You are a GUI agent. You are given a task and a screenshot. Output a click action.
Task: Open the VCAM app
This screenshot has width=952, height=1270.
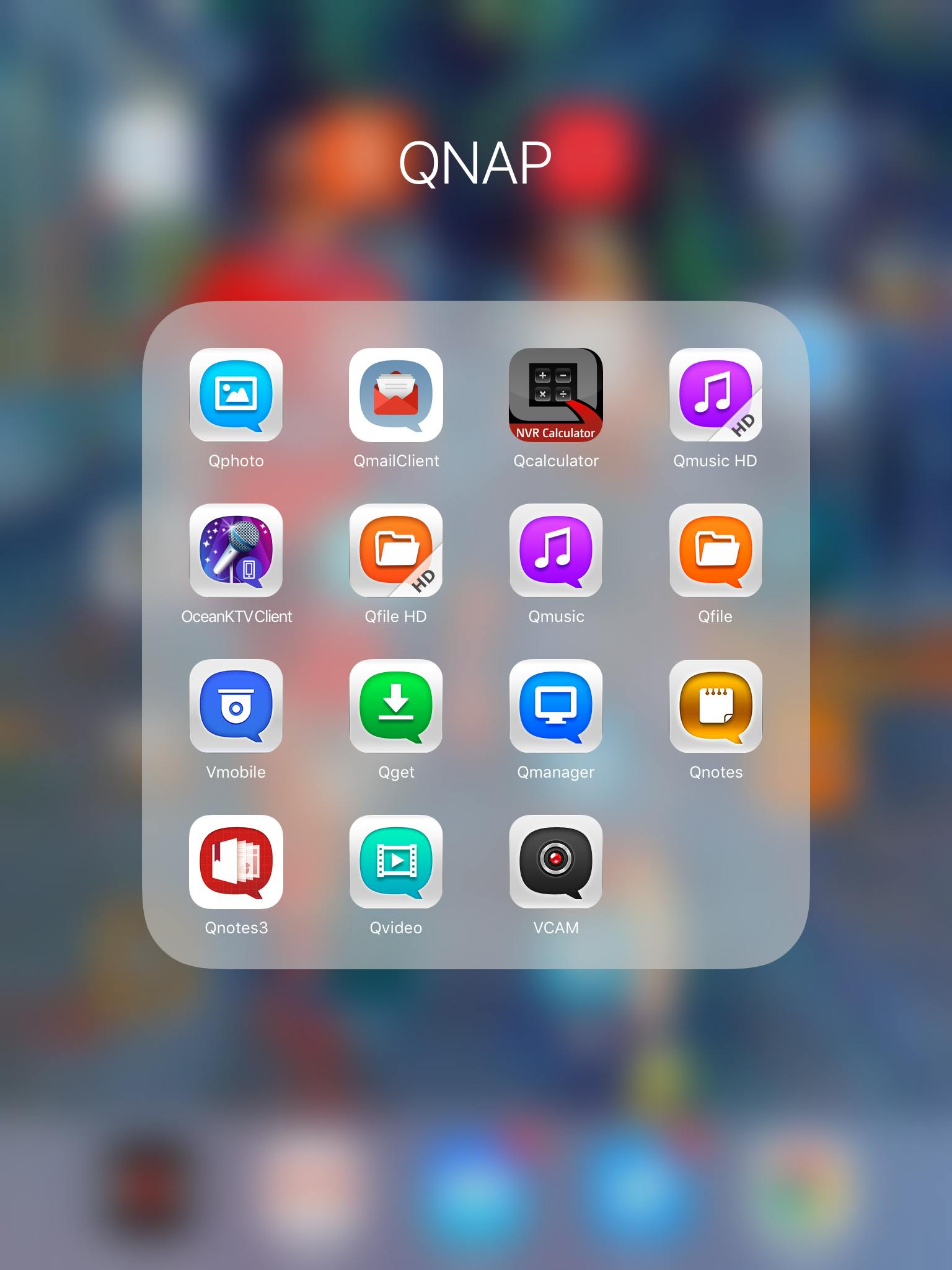tap(556, 862)
